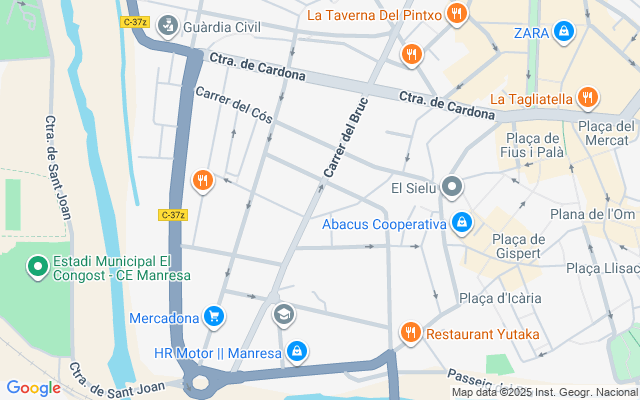Screen dimensions: 640x400
Task: Tap La Taverna Del Pintxo marker
Action: 456,14
